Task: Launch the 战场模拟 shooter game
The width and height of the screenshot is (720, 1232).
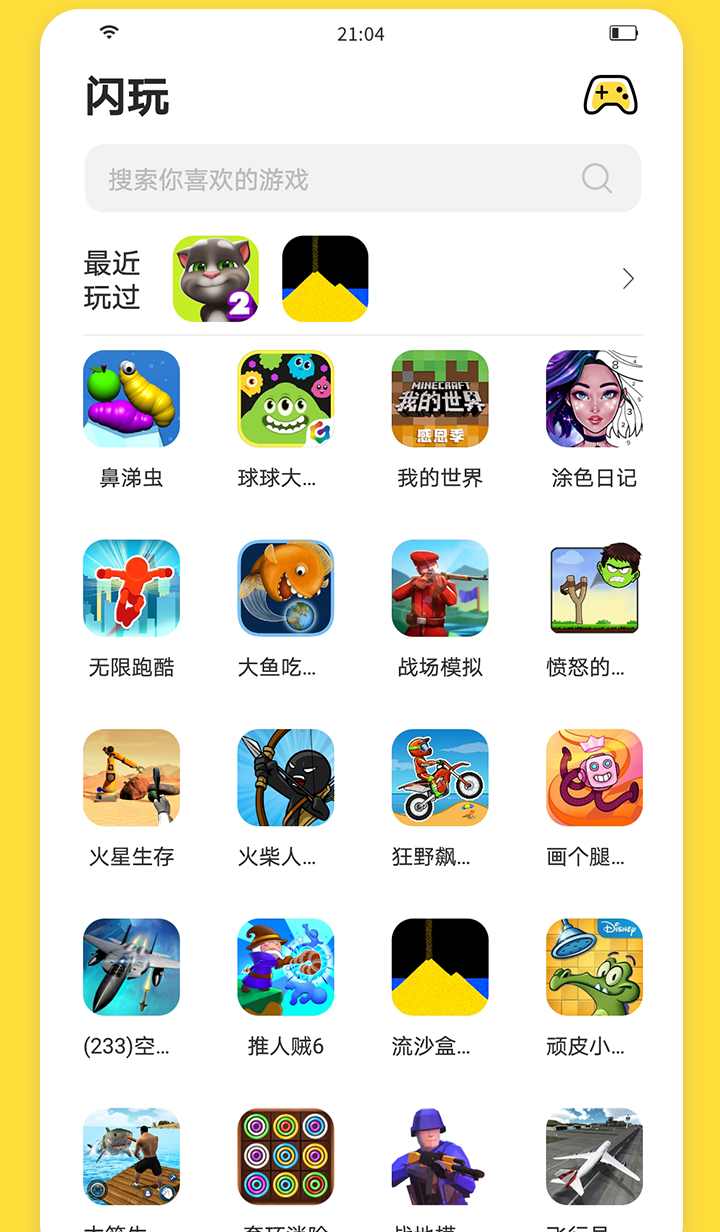Action: (440, 587)
